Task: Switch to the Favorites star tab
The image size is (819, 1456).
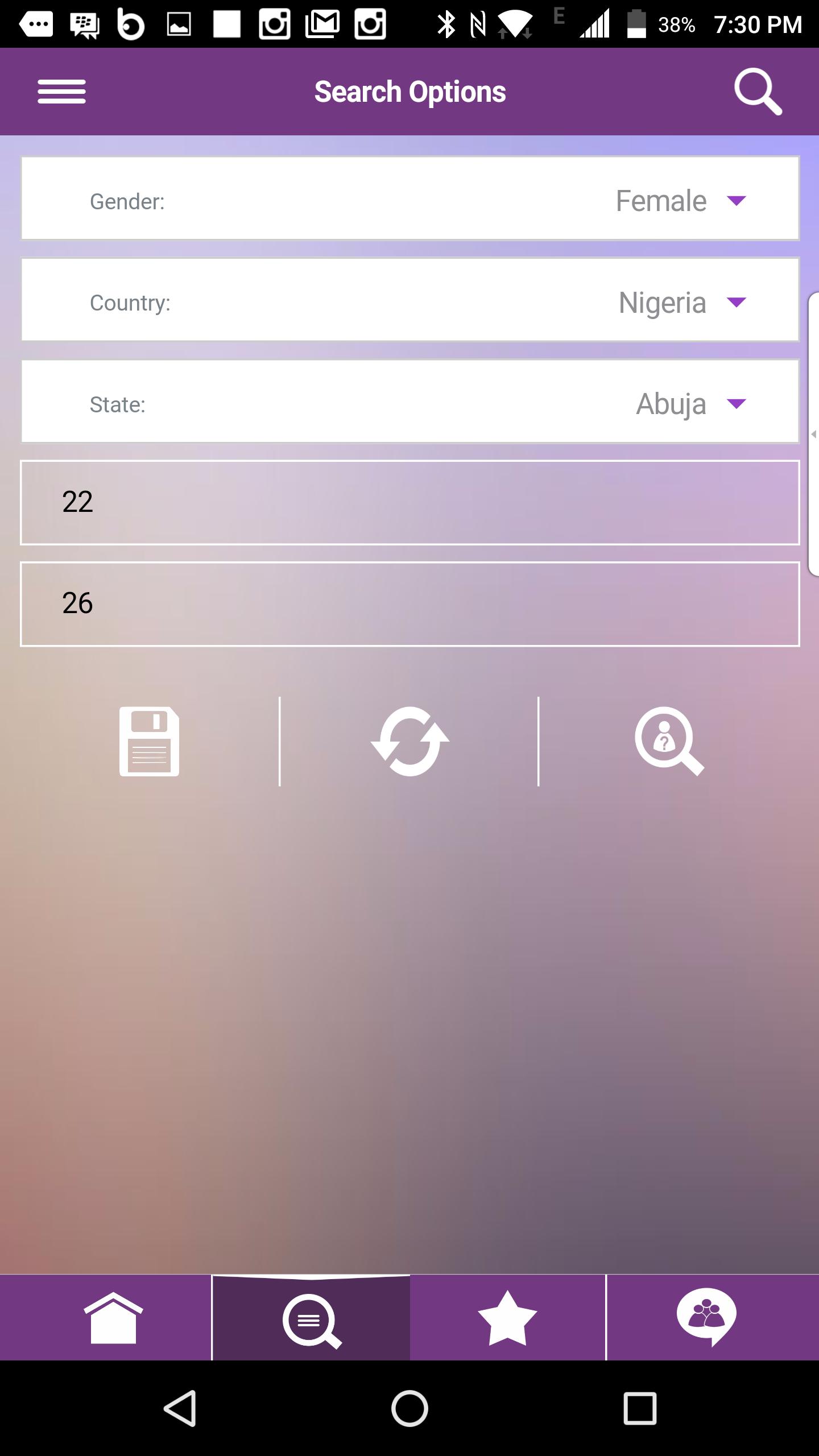Action: (507, 1318)
